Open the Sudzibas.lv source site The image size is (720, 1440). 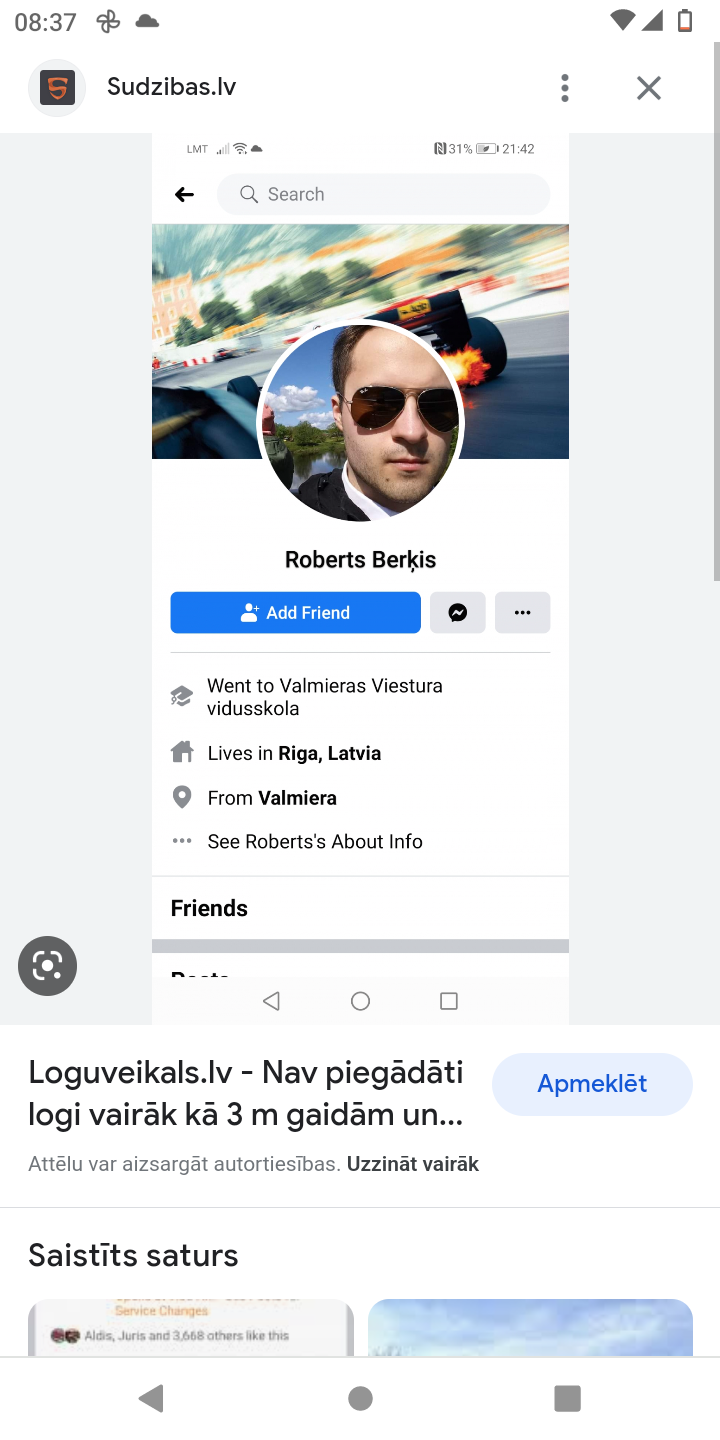(171, 87)
